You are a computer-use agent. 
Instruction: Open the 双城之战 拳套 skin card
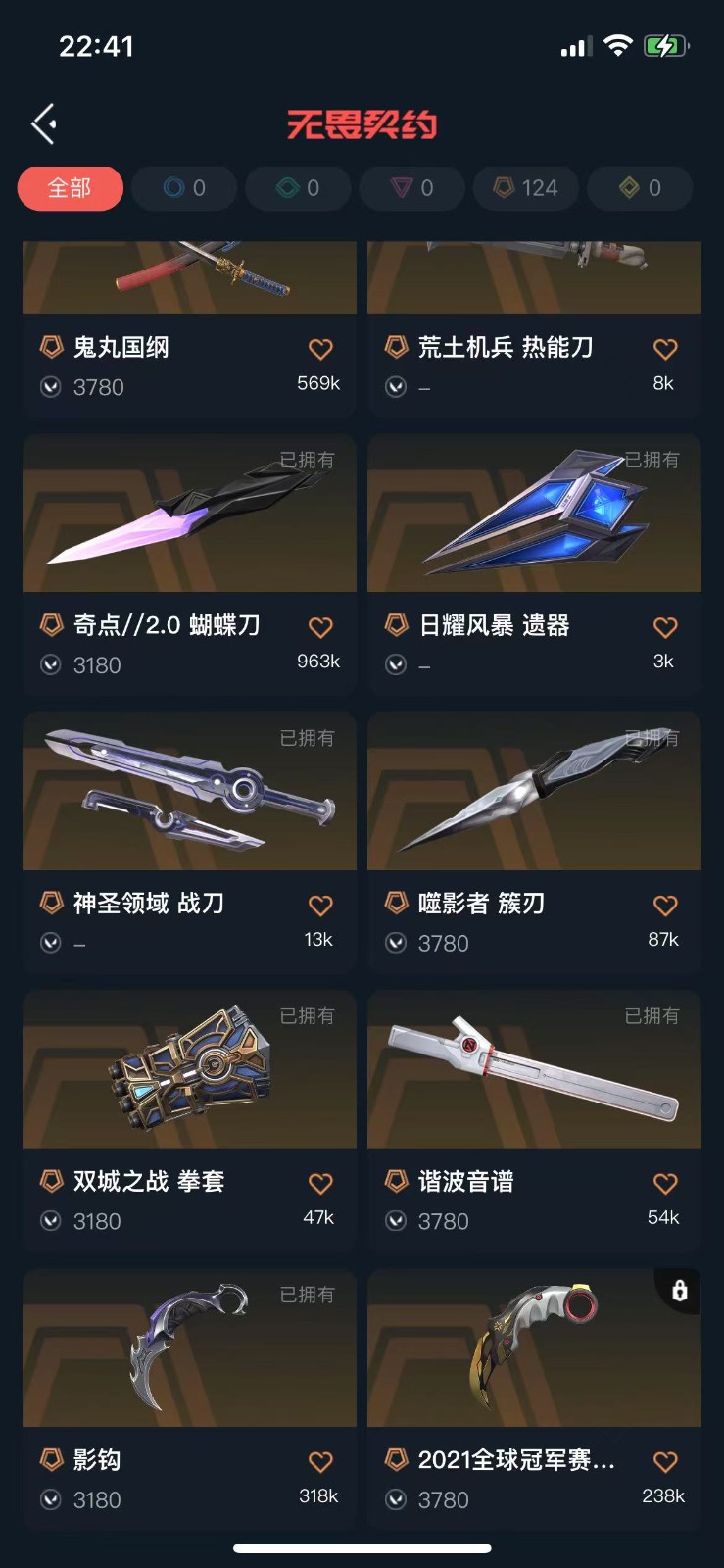(189, 1121)
